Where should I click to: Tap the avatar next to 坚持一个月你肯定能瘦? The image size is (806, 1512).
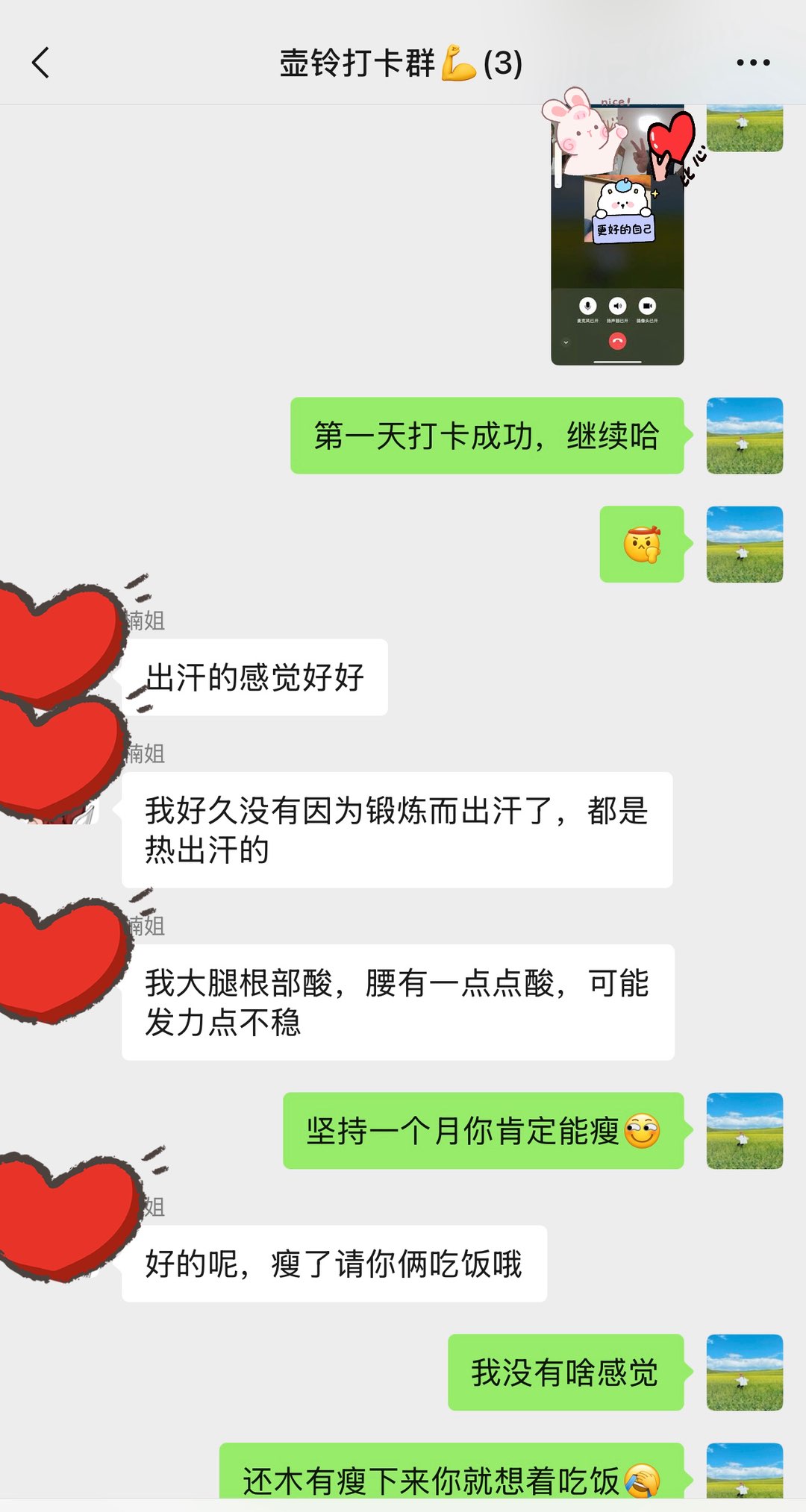tap(744, 1130)
